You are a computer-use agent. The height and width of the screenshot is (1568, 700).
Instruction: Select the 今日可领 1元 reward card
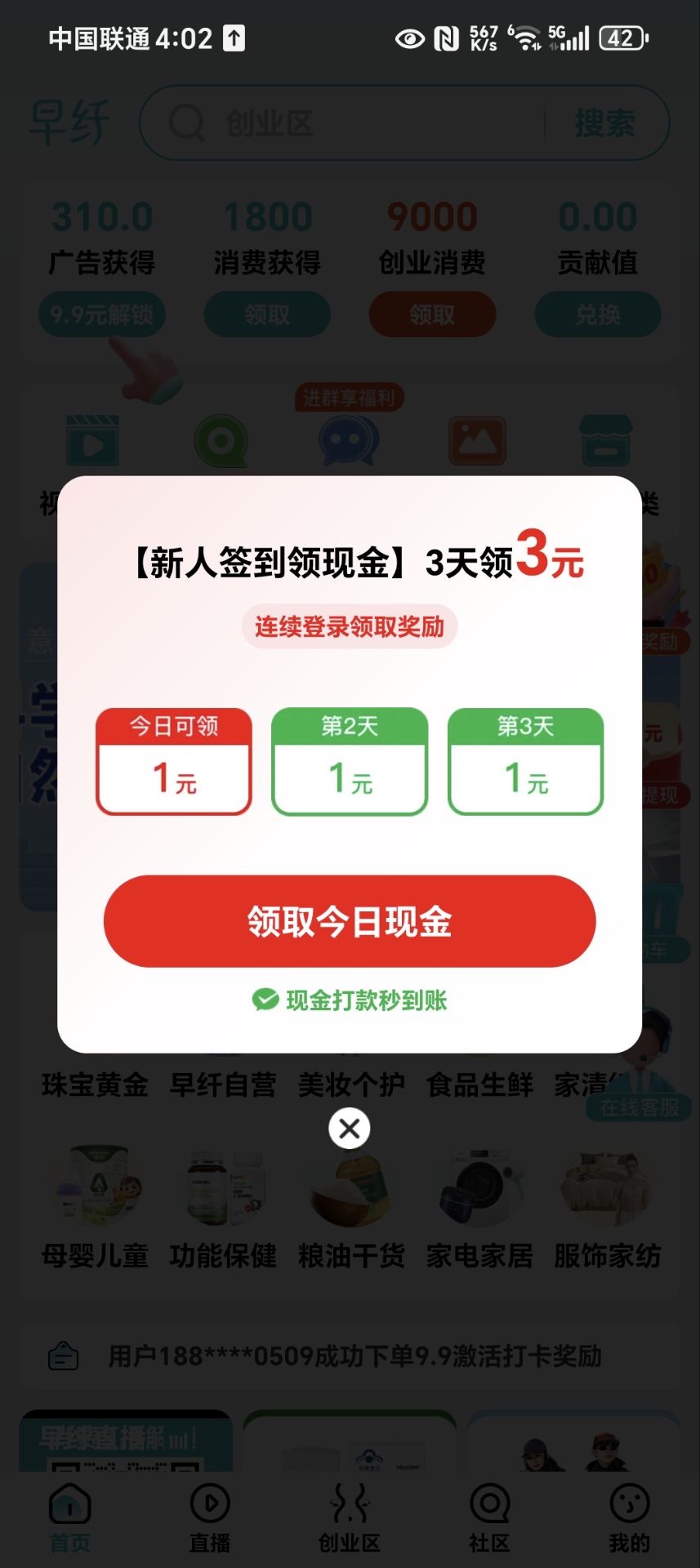coord(173,761)
